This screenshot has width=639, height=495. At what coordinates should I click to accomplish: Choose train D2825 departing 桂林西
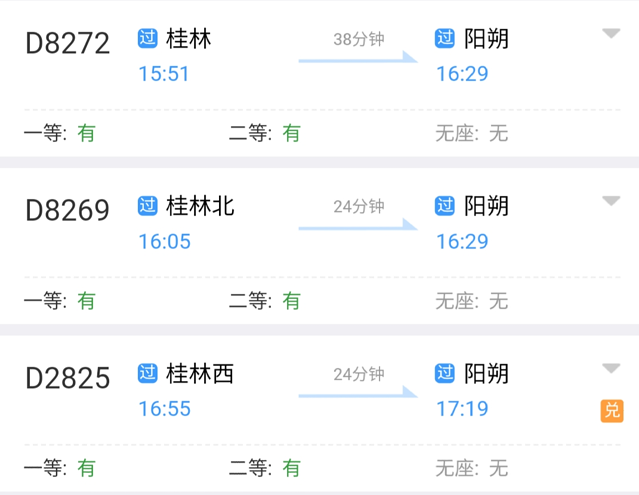[68, 378]
